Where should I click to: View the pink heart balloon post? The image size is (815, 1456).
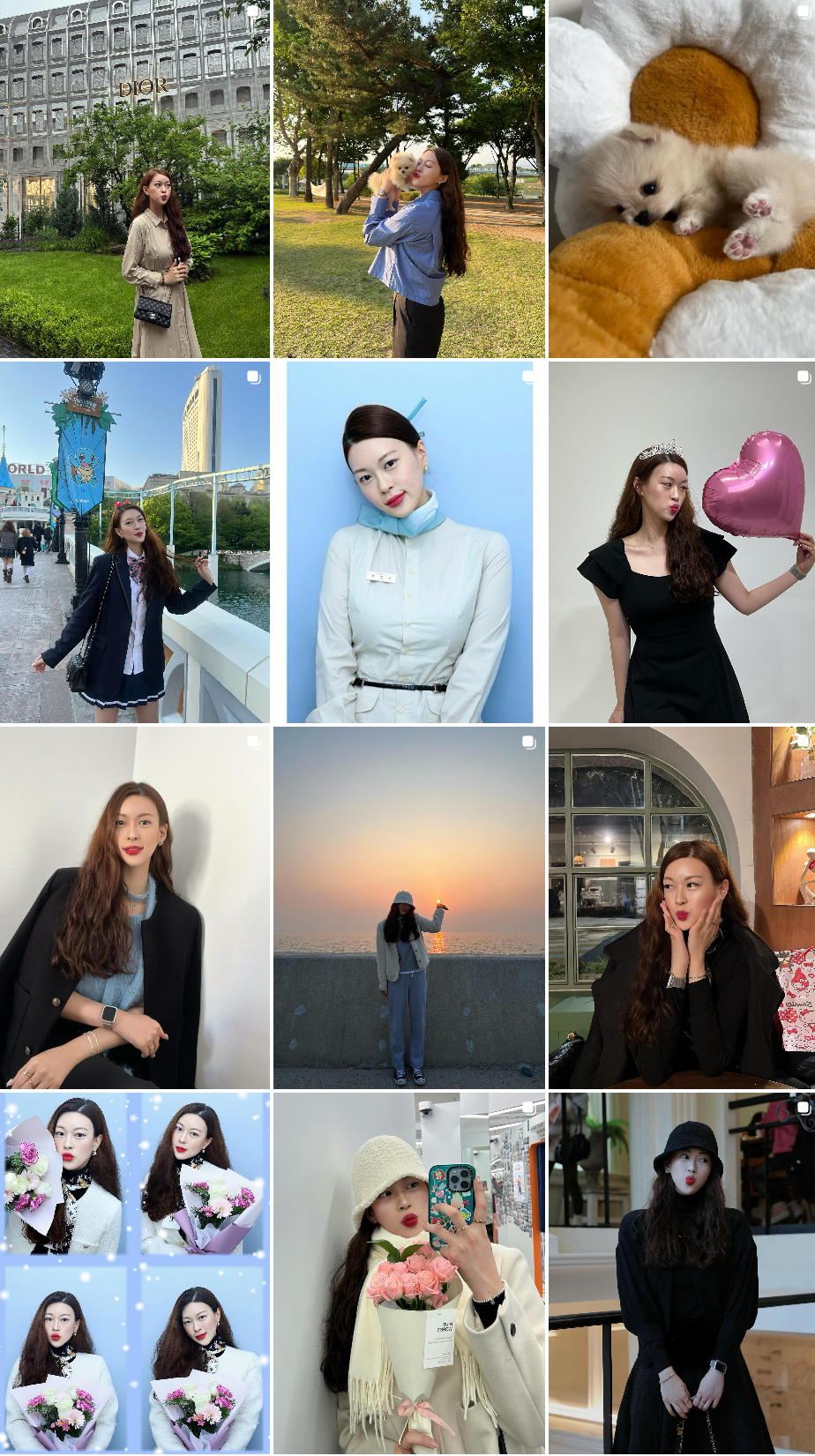tap(681, 542)
